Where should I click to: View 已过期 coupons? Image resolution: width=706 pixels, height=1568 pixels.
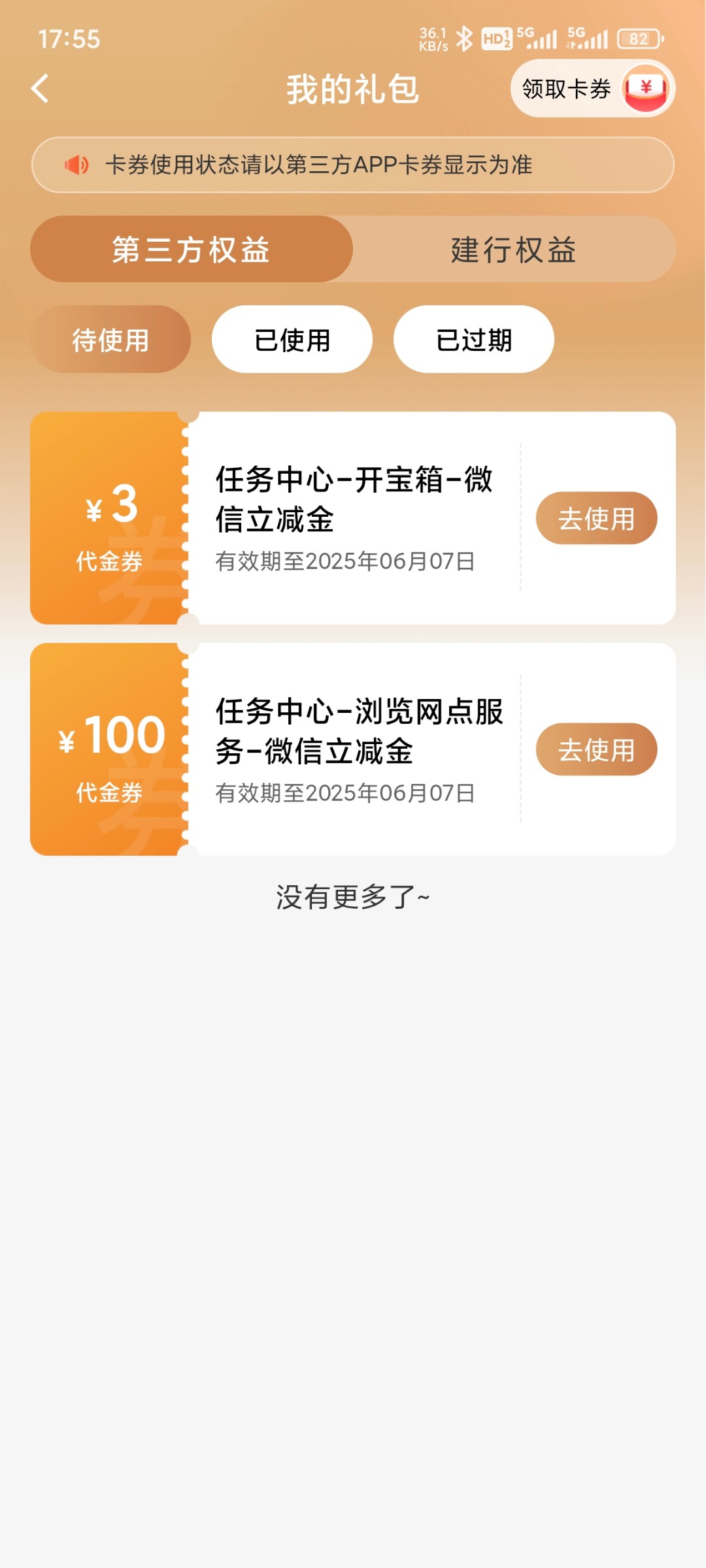(x=473, y=340)
